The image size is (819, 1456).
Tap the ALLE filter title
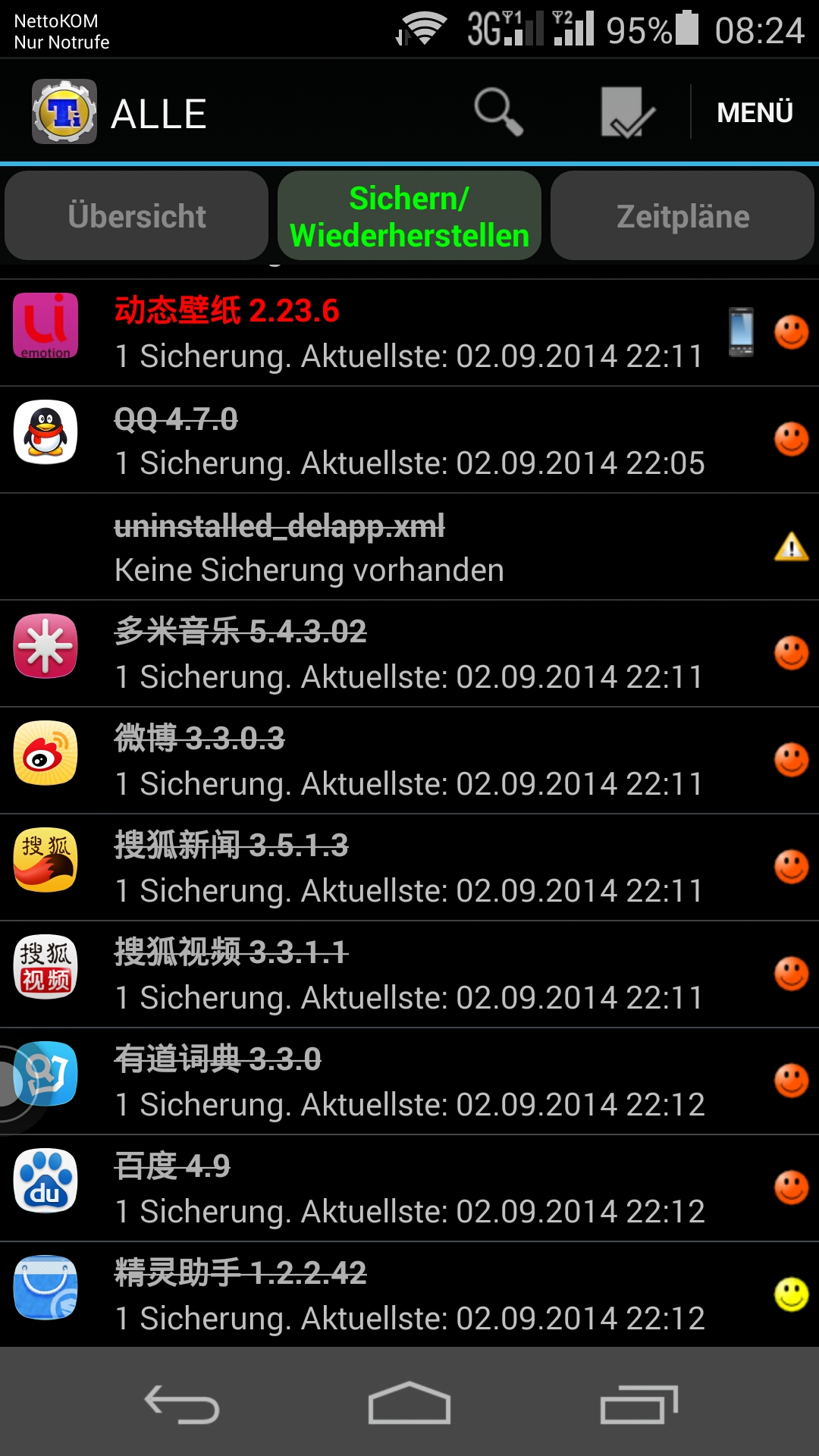click(x=158, y=114)
